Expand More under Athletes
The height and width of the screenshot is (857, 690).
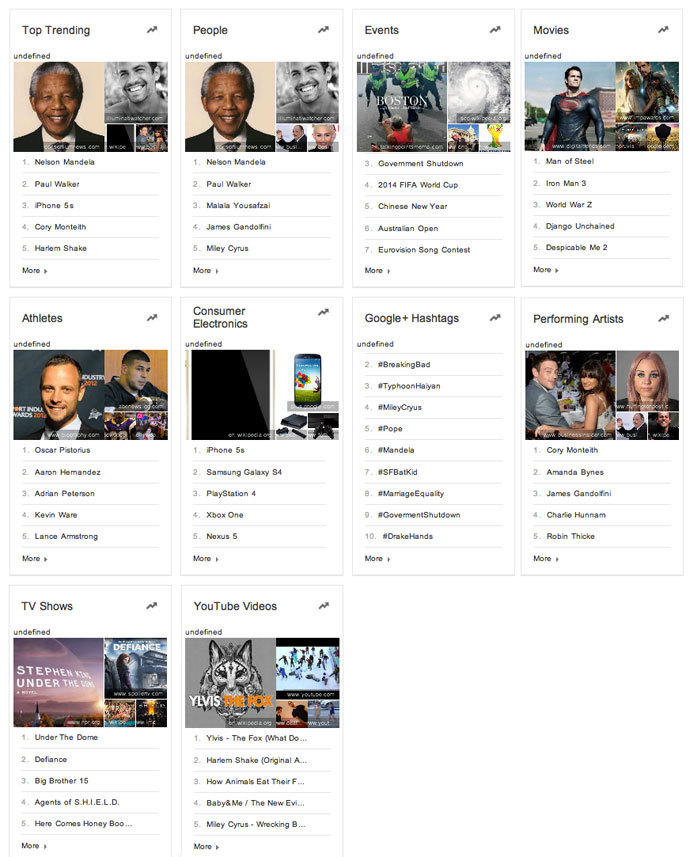(x=34, y=558)
